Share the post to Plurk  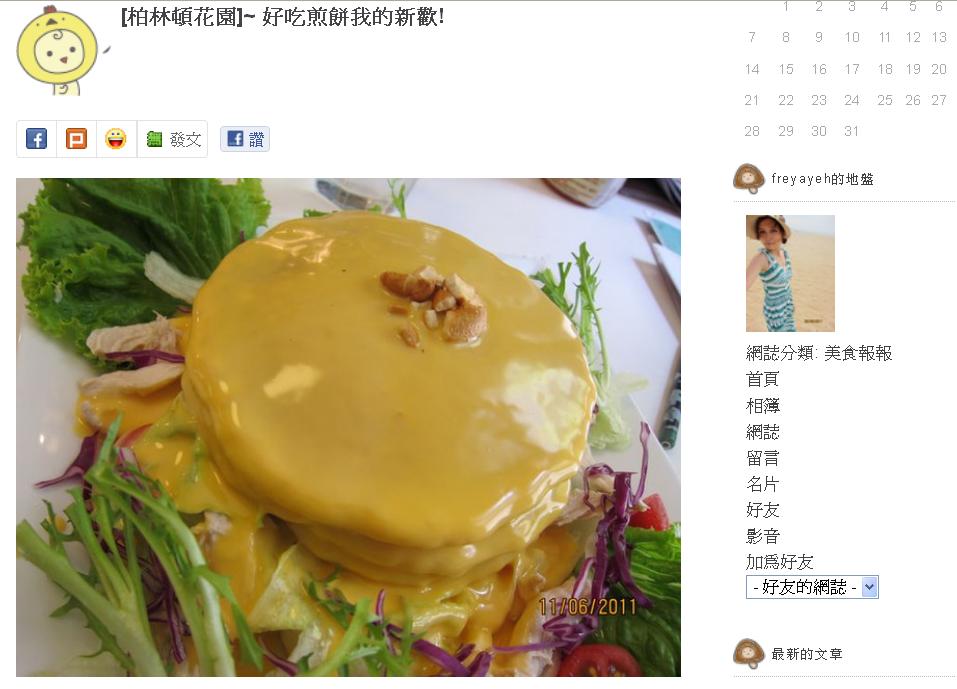coord(76,139)
